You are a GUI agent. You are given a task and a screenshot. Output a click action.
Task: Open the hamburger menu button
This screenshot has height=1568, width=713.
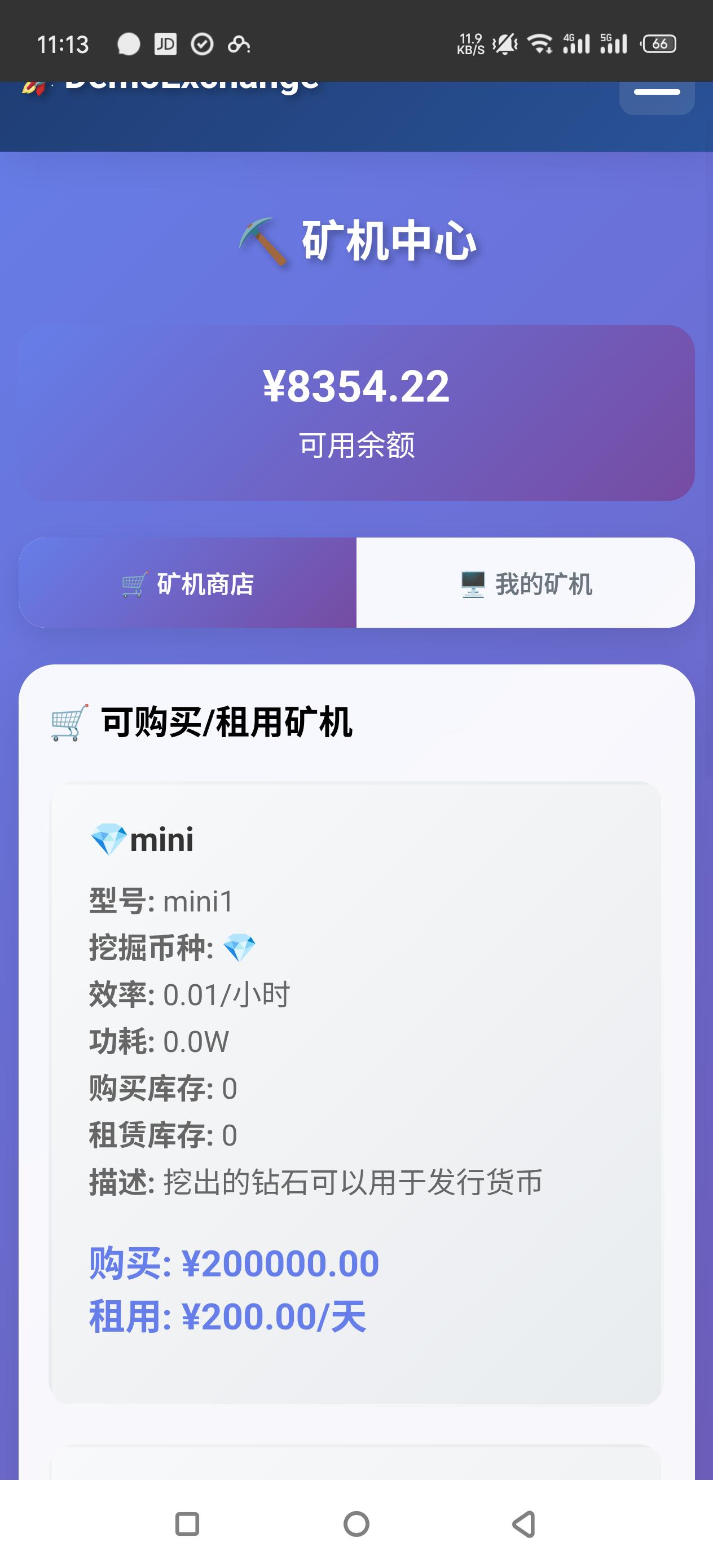tap(657, 96)
